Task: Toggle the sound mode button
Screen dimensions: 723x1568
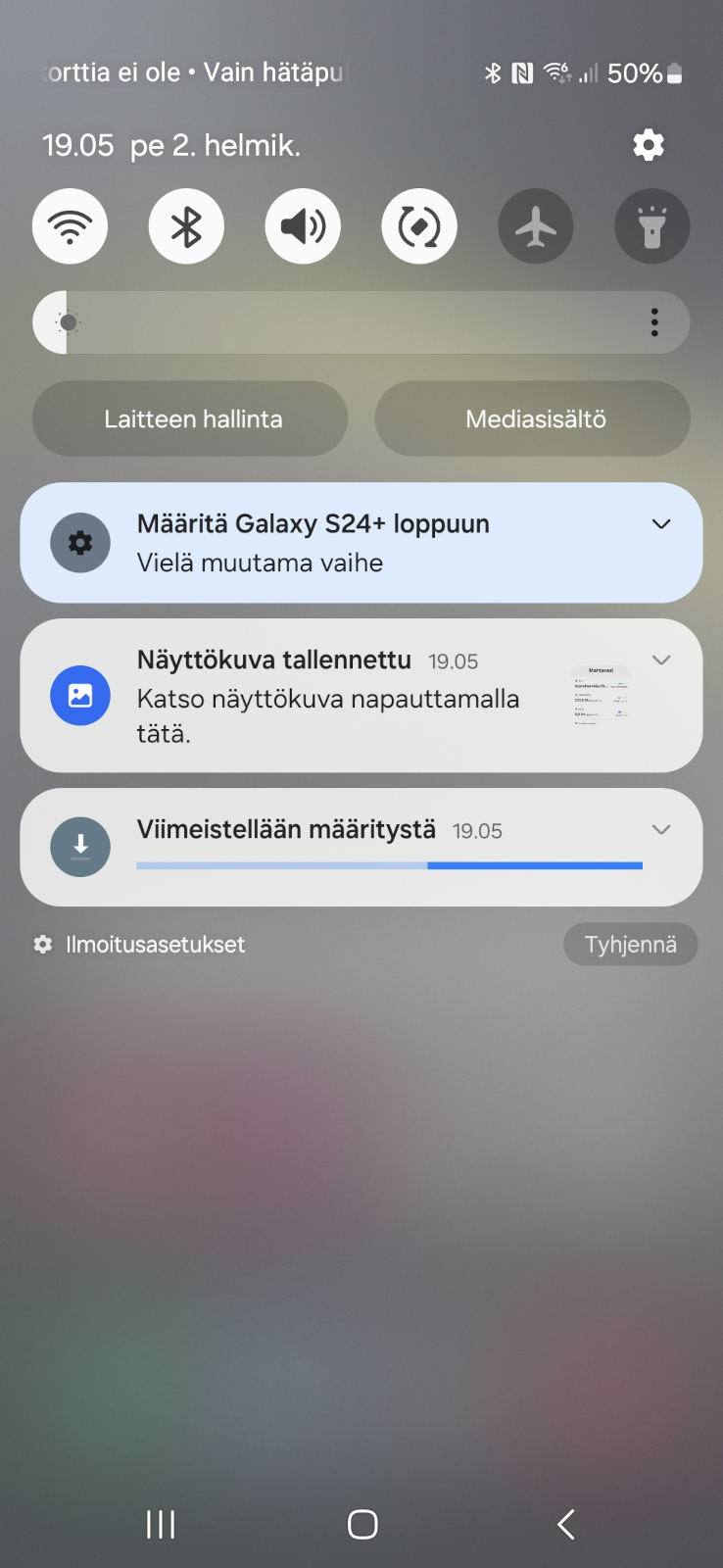Action: pos(303,226)
